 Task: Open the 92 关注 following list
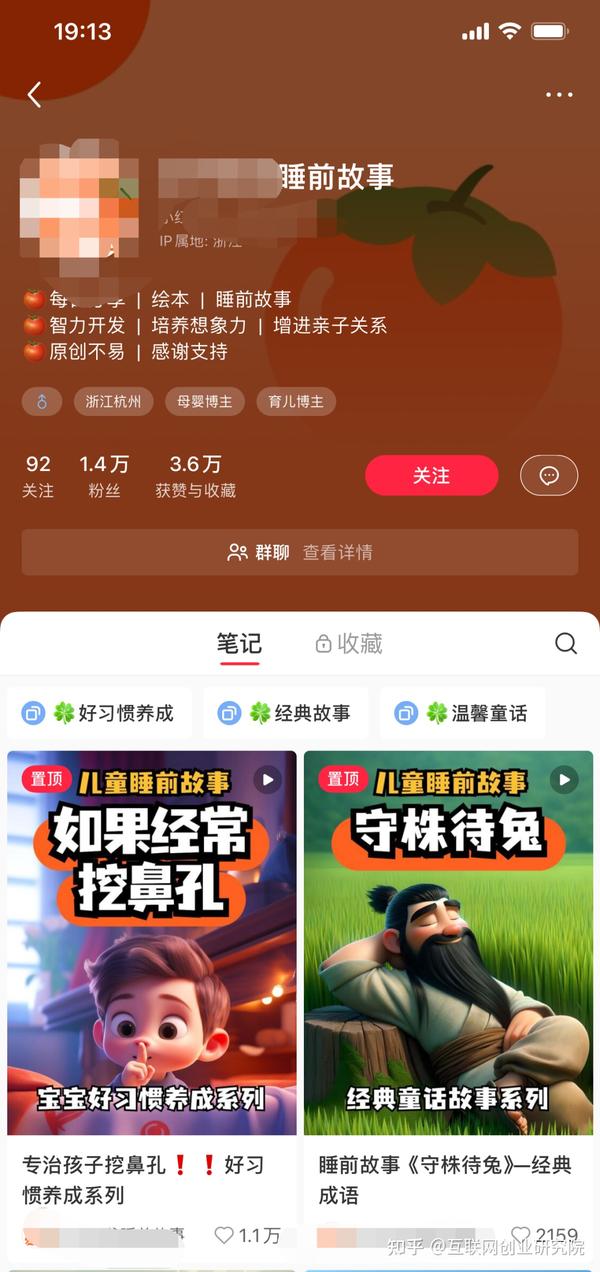(38, 476)
